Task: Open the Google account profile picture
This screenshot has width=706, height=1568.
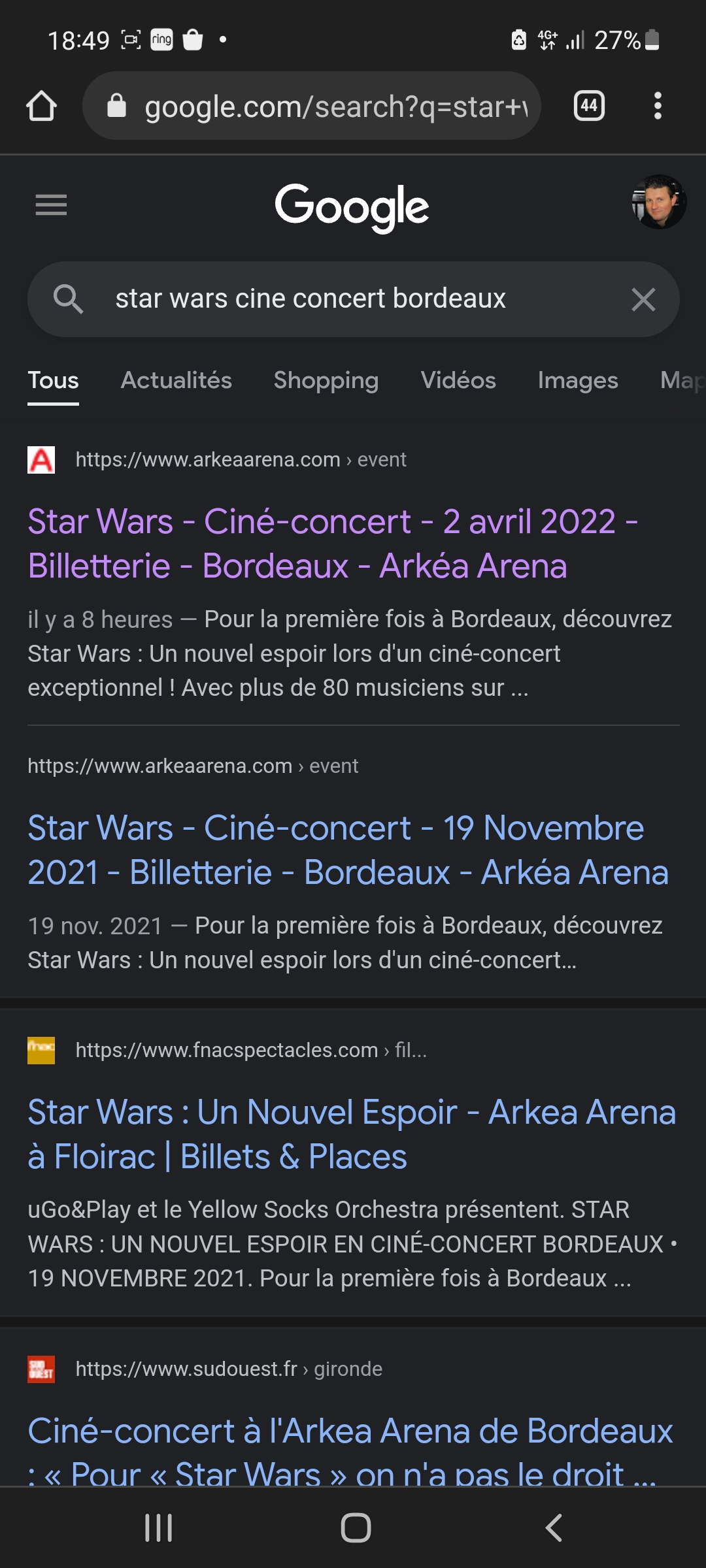Action: coord(658,203)
